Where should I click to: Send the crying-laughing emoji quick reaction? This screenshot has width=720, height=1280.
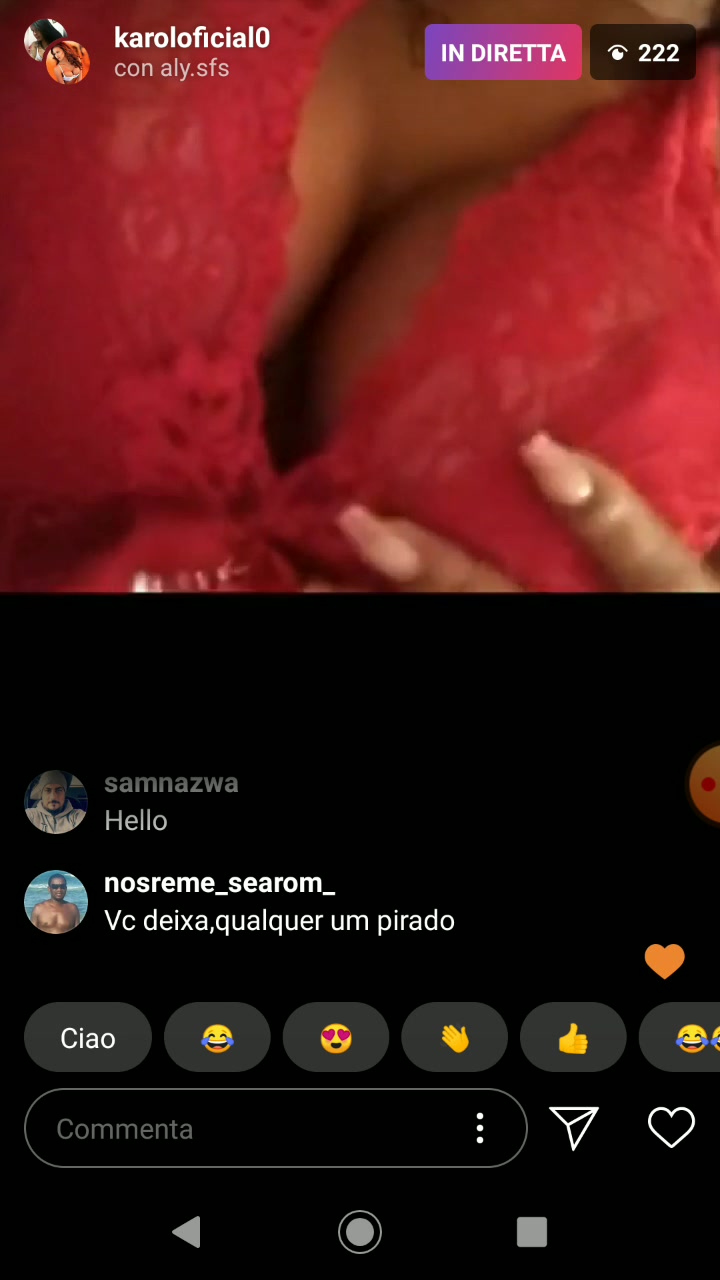(x=217, y=1038)
